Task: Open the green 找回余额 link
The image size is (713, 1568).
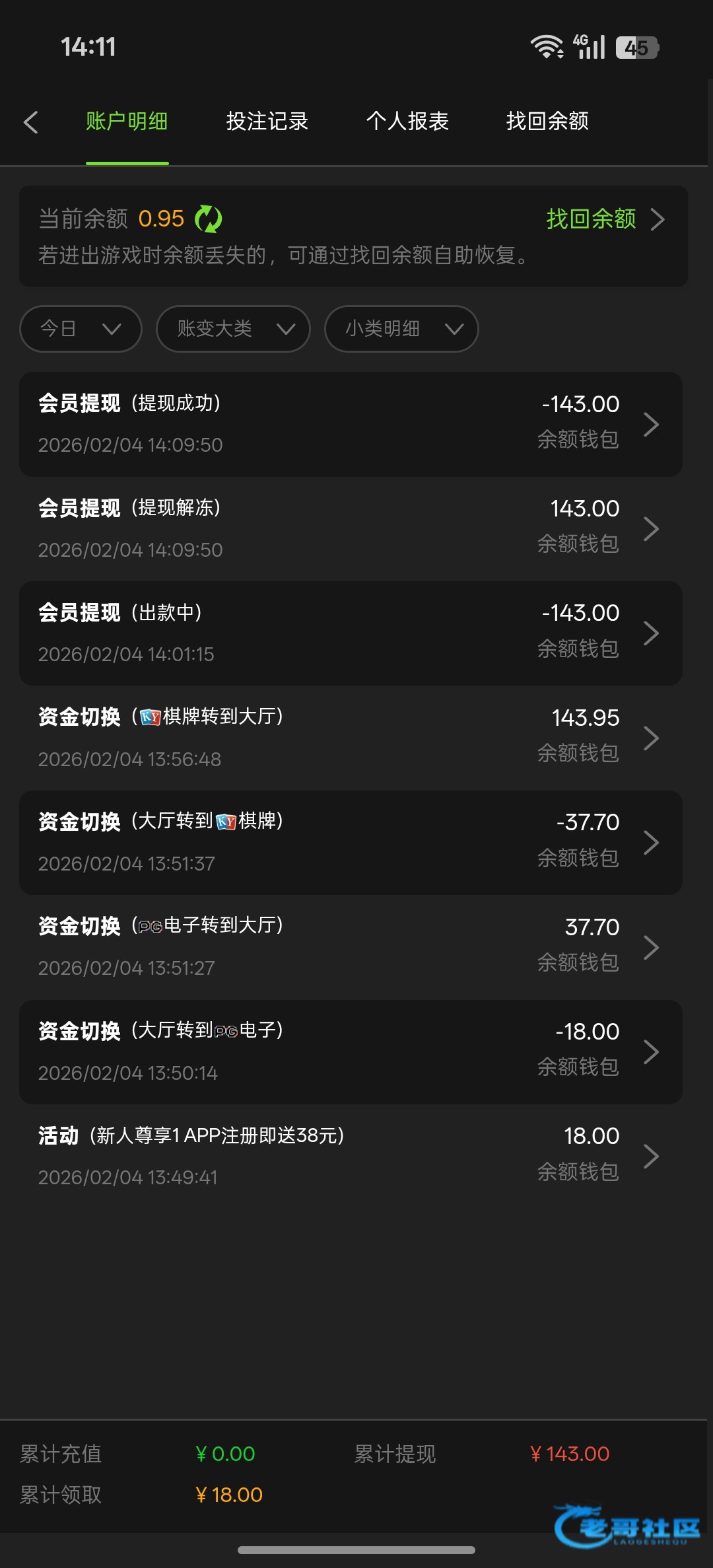Action: pos(604,219)
